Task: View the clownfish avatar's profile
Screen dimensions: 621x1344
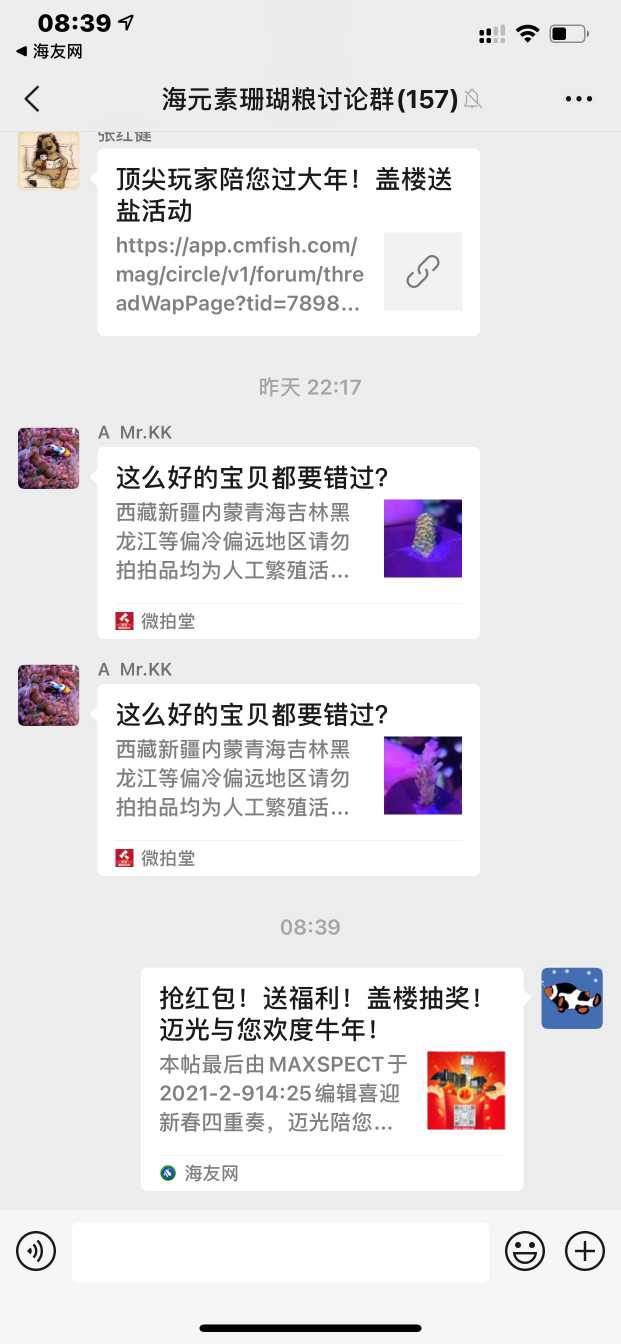Action: tap(572, 998)
